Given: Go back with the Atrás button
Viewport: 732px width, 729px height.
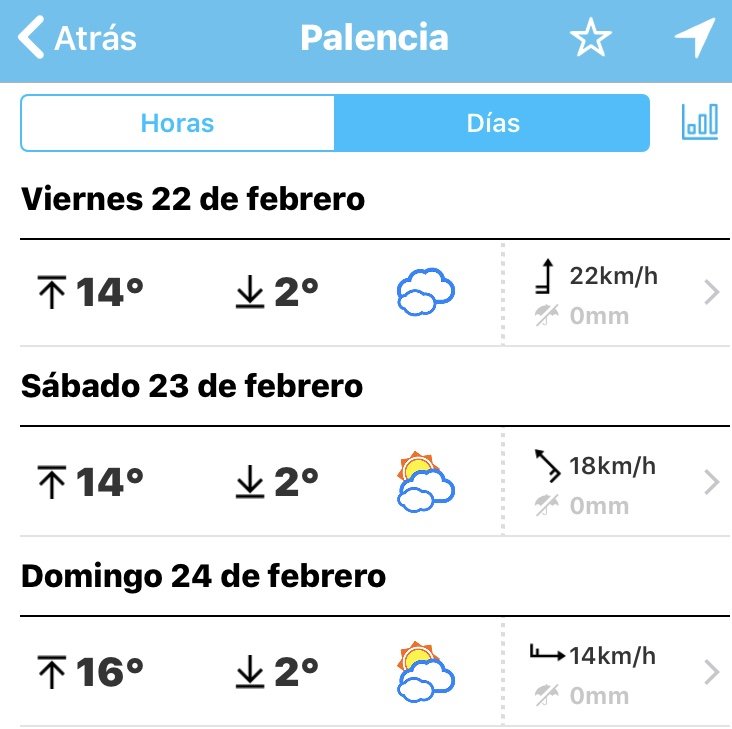Looking at the screenshot, I should (x=78, y=38).
